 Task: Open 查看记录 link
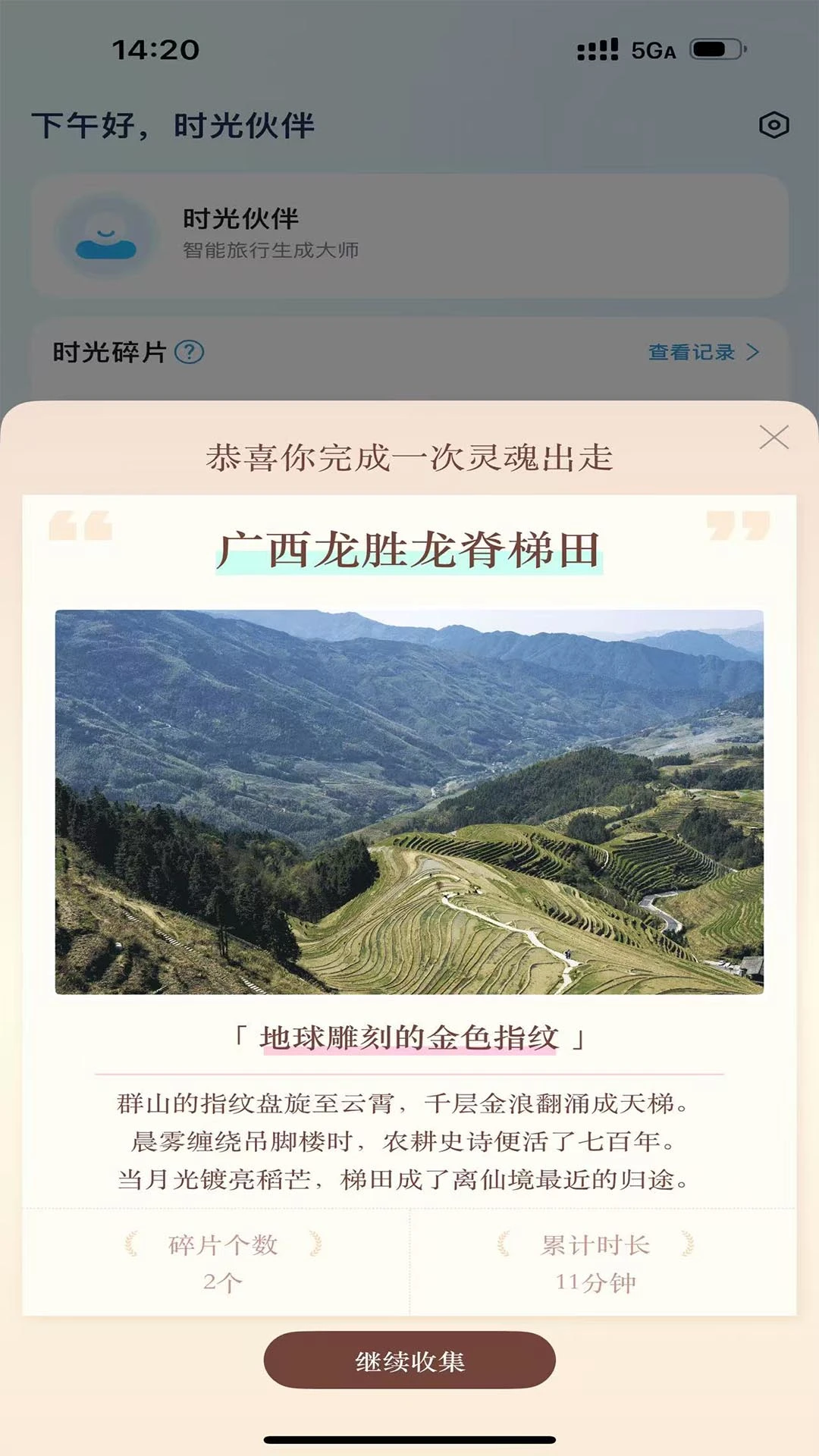tap(702, 352)
